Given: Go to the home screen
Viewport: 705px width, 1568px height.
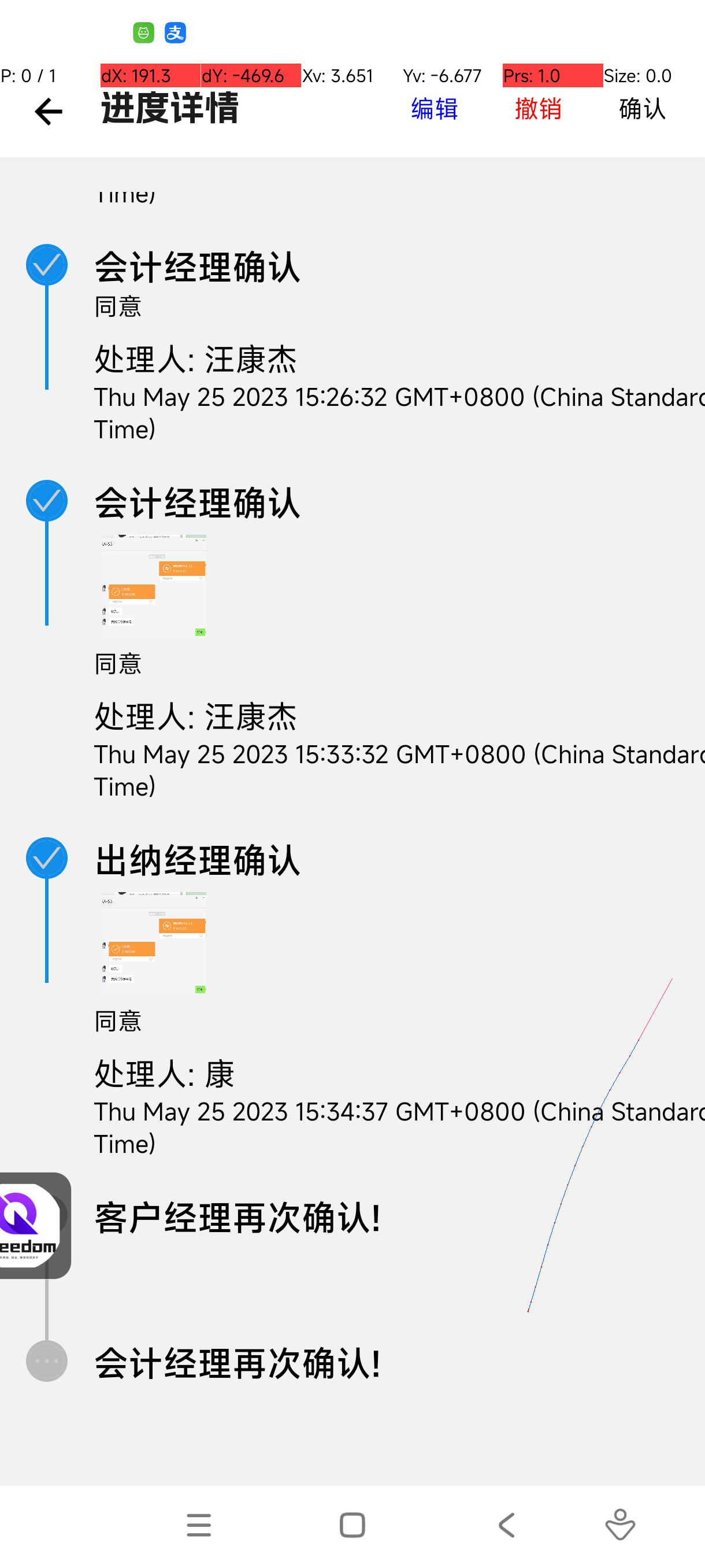Looking at the screenshot, I should click(x=352, y=1525).
